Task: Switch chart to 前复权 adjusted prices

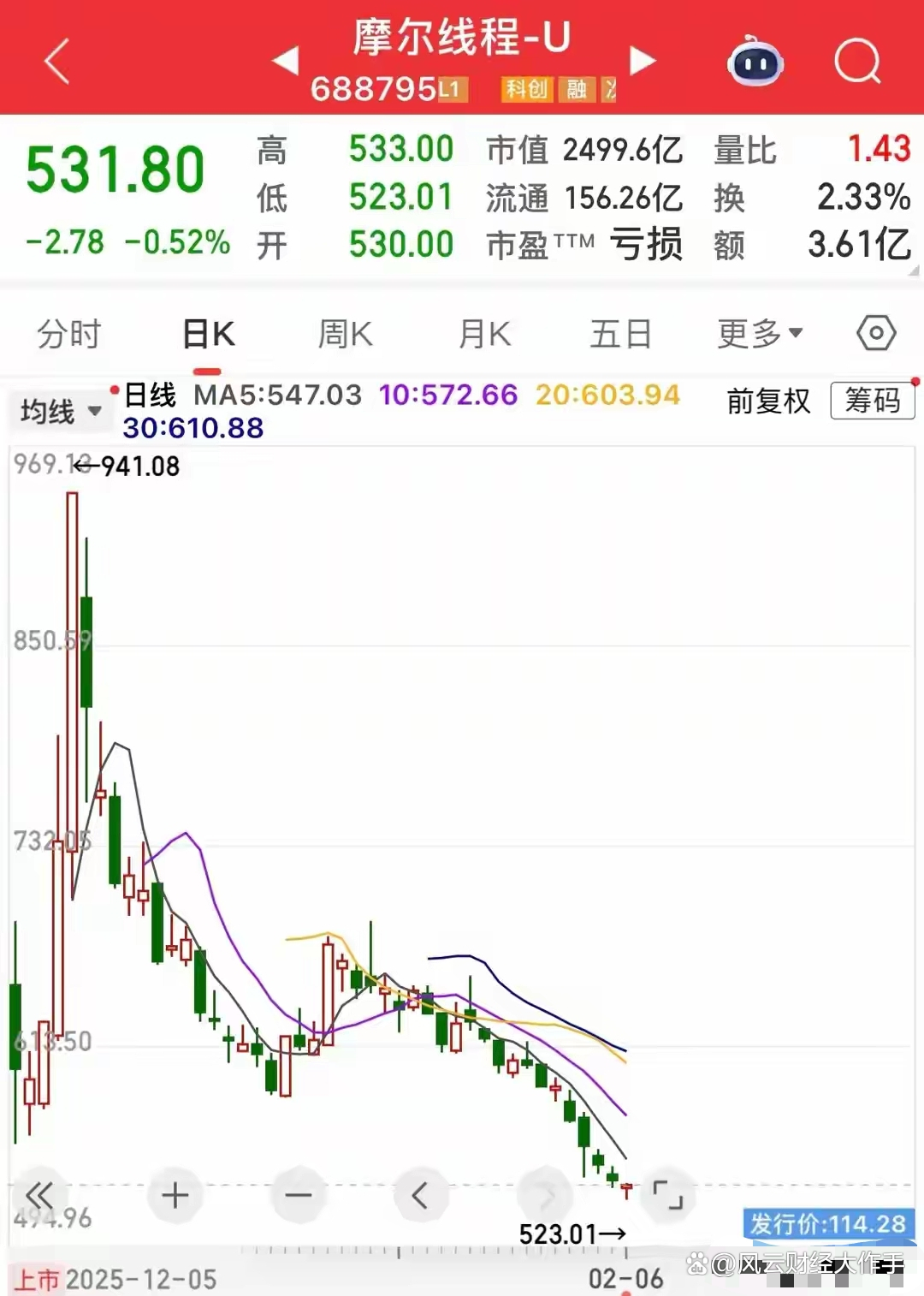Action: tap(767, 401)
